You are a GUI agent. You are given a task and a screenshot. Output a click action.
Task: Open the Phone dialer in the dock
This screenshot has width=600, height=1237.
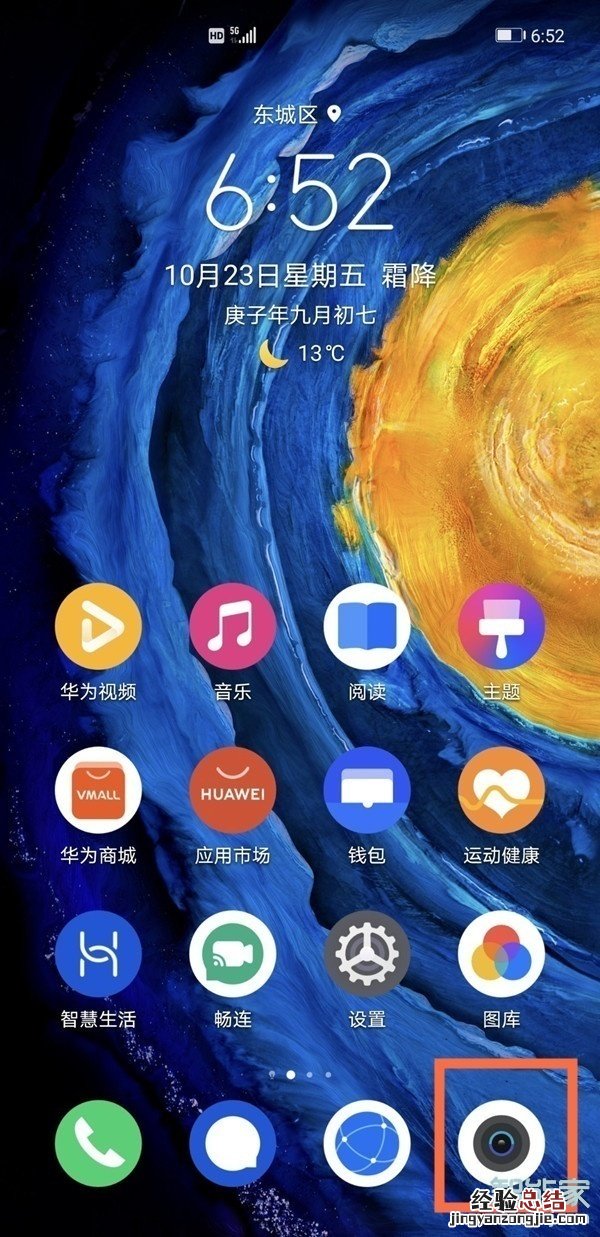(x=98, y=1147)
